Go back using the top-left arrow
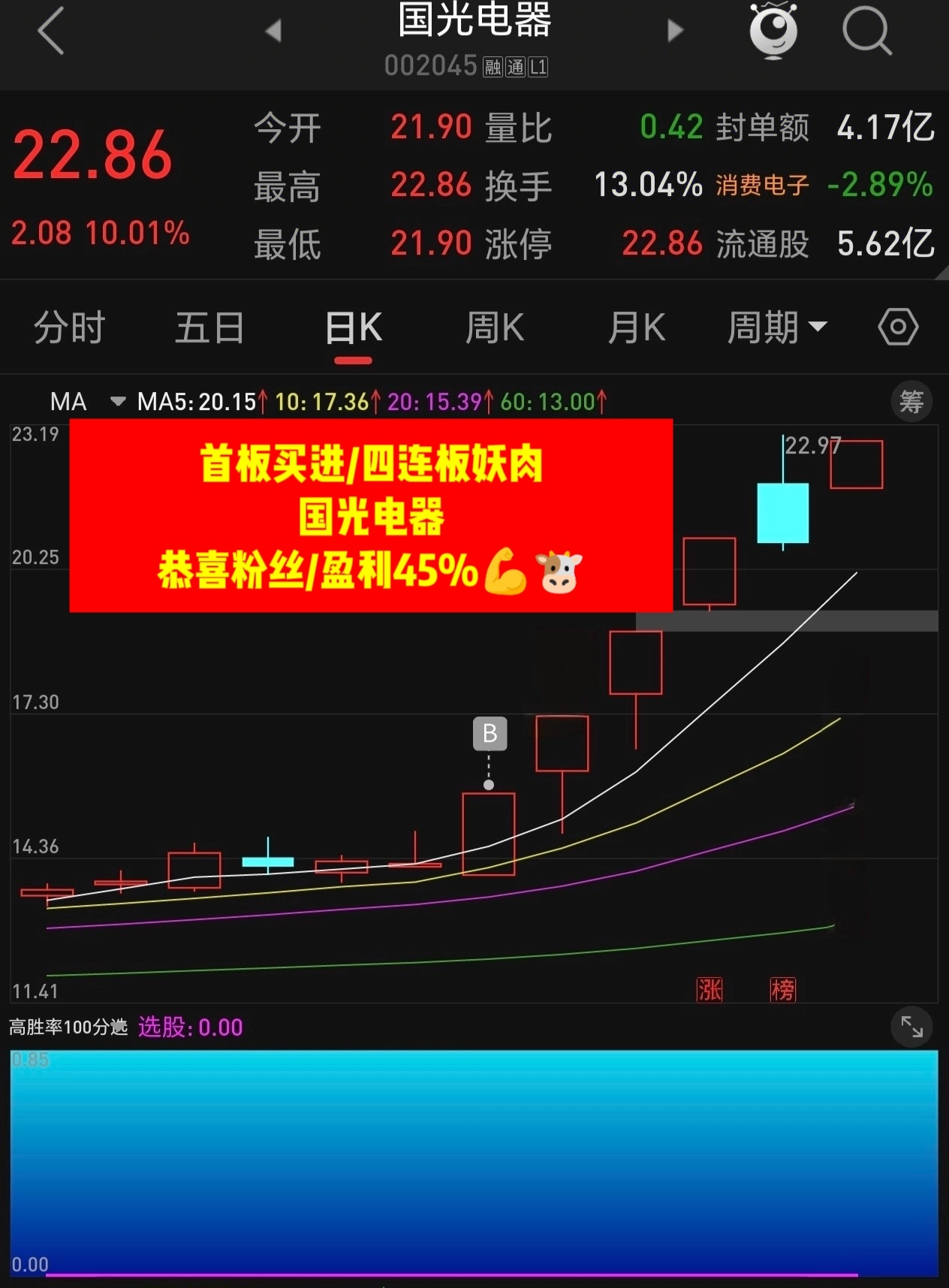Image resolution: width=949 pixels, height=1288 pixels. pos(51,31)
